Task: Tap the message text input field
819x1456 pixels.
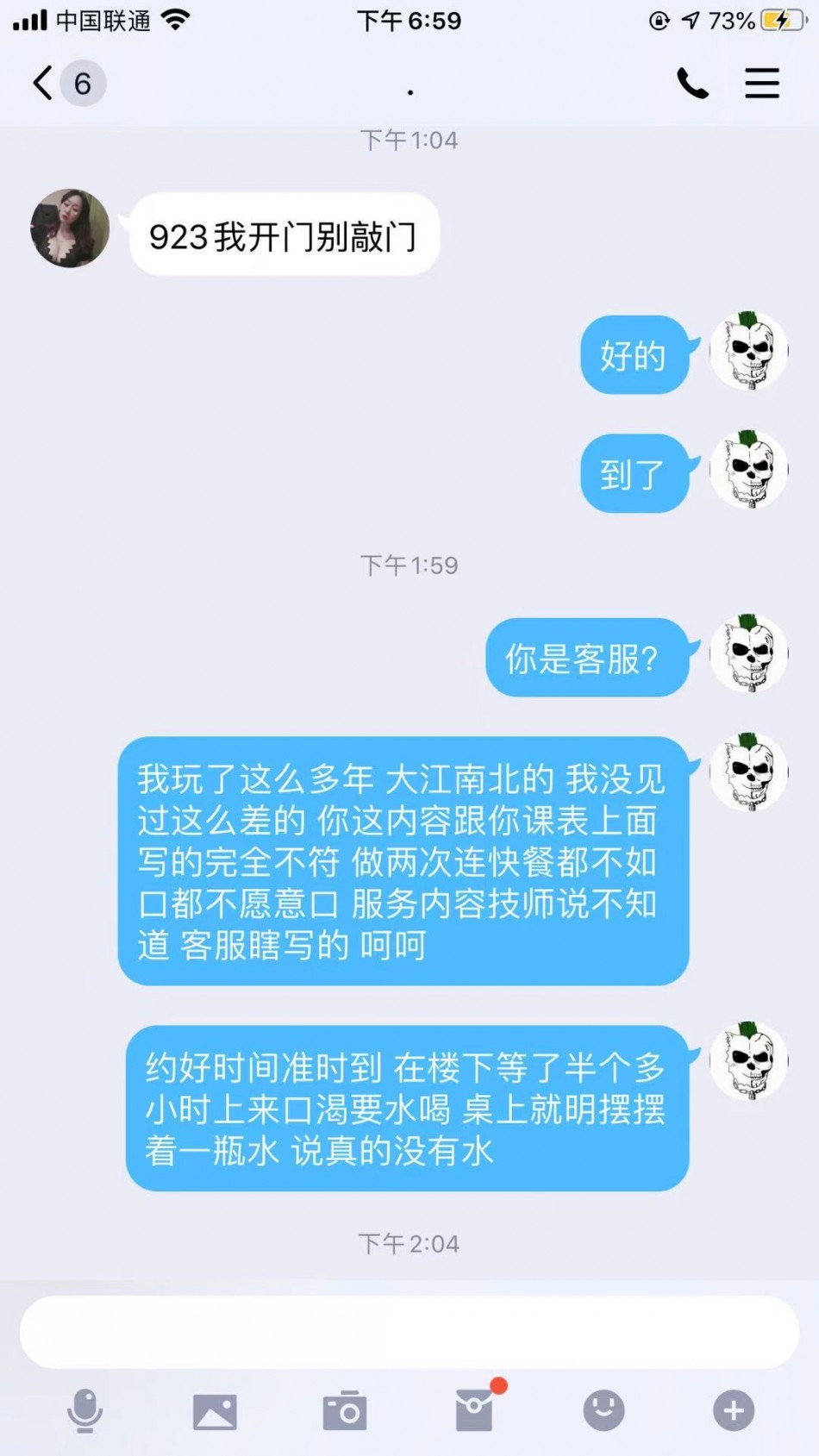Action: pyautogui.click(x=409, y=1332)
